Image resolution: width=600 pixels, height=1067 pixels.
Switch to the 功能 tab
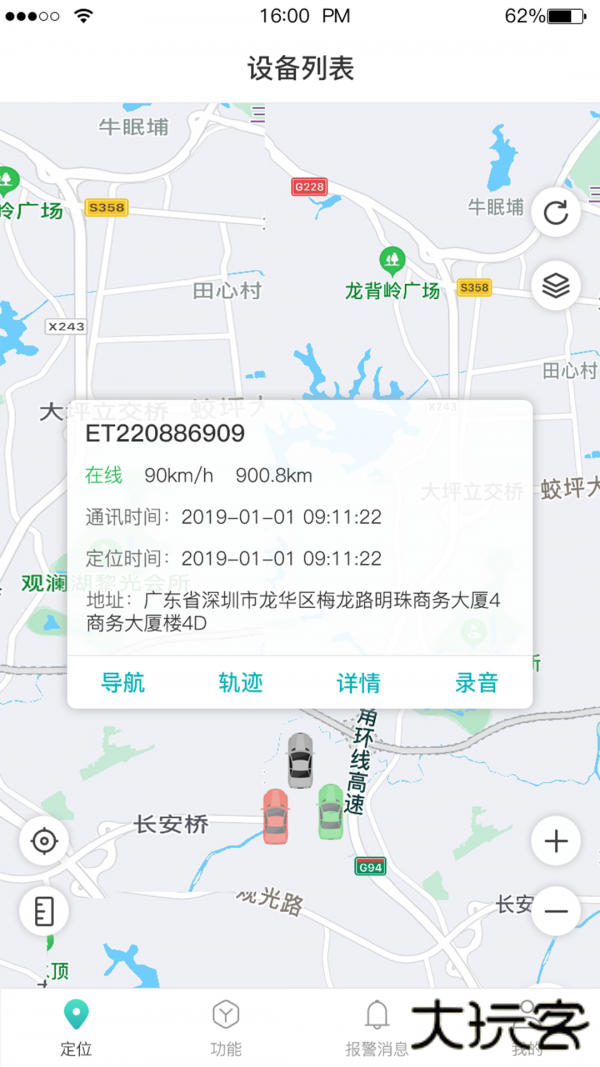[x=226, y=1028]
